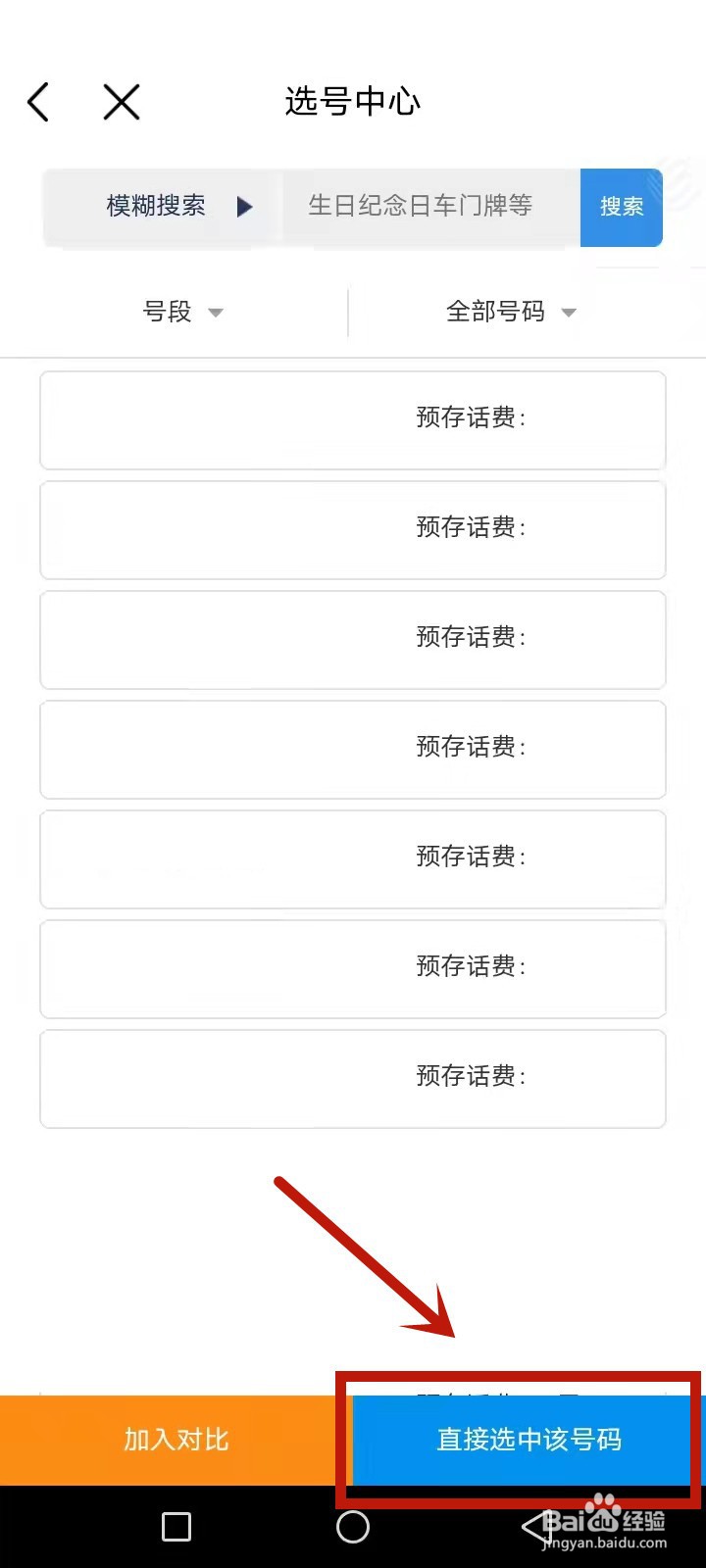Click the orange 加入对比 button
This screenshot has width=706, height=1568.
175,1441
